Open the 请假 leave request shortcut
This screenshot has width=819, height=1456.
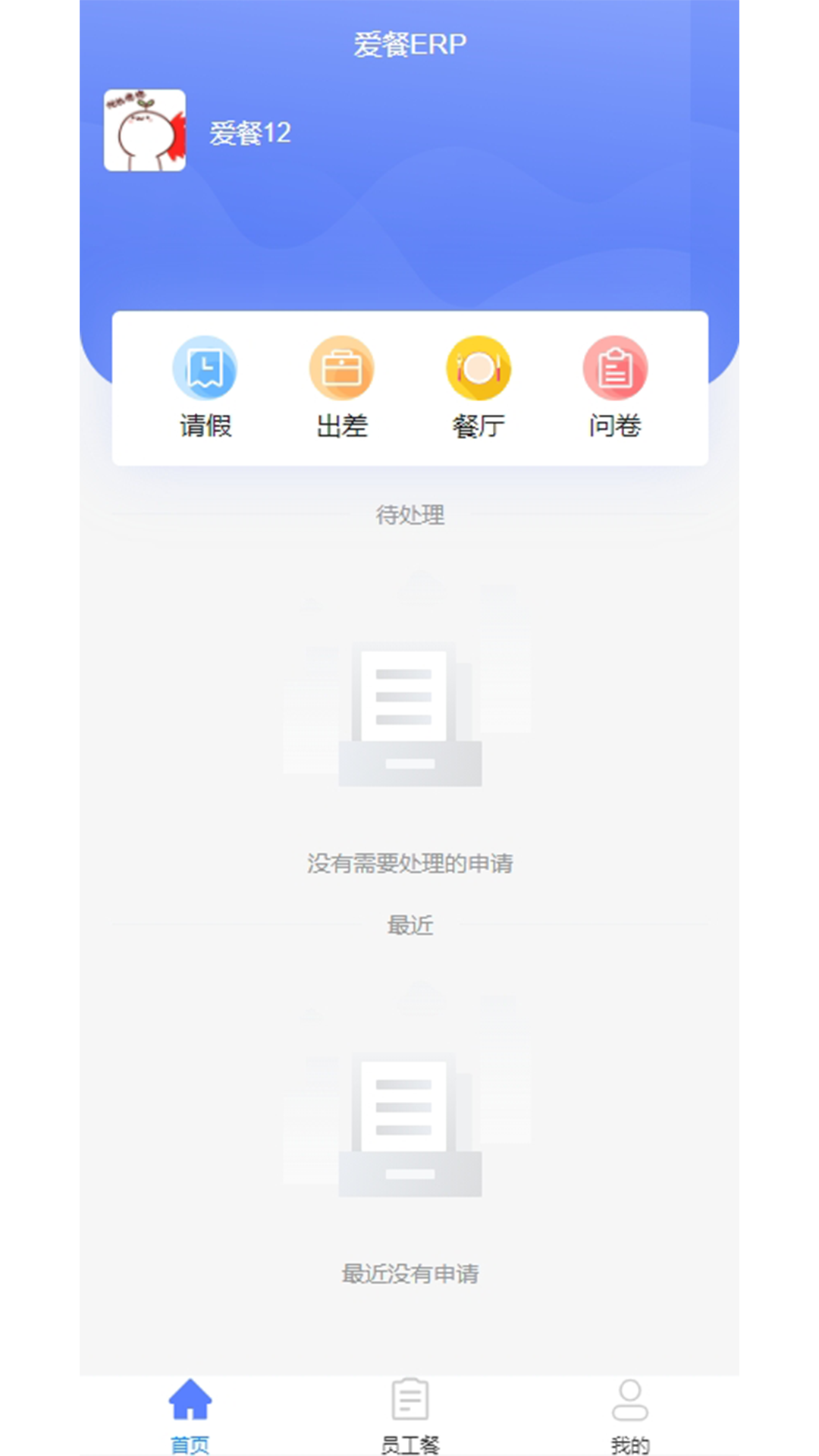pos(205,387)
